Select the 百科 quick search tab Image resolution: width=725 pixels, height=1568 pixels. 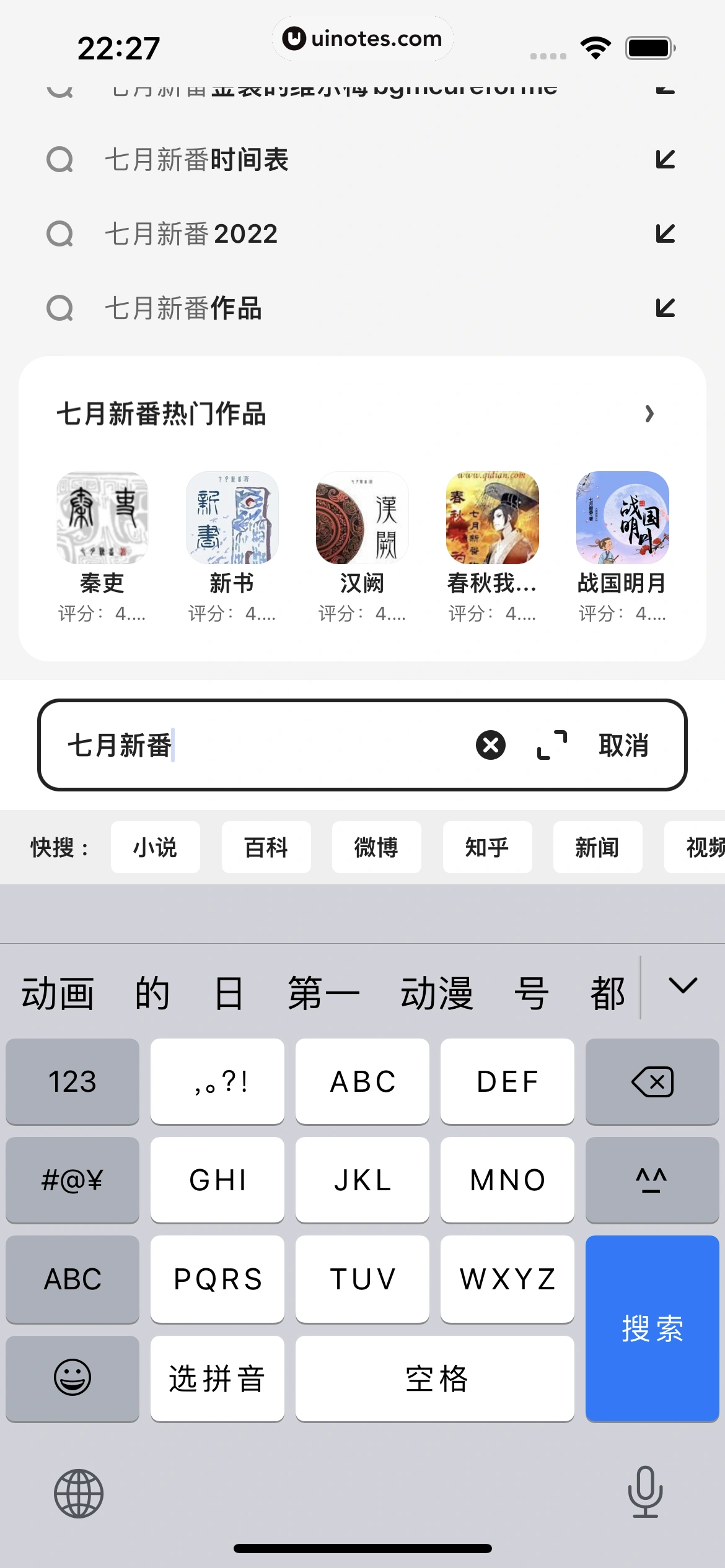point(266,847)
